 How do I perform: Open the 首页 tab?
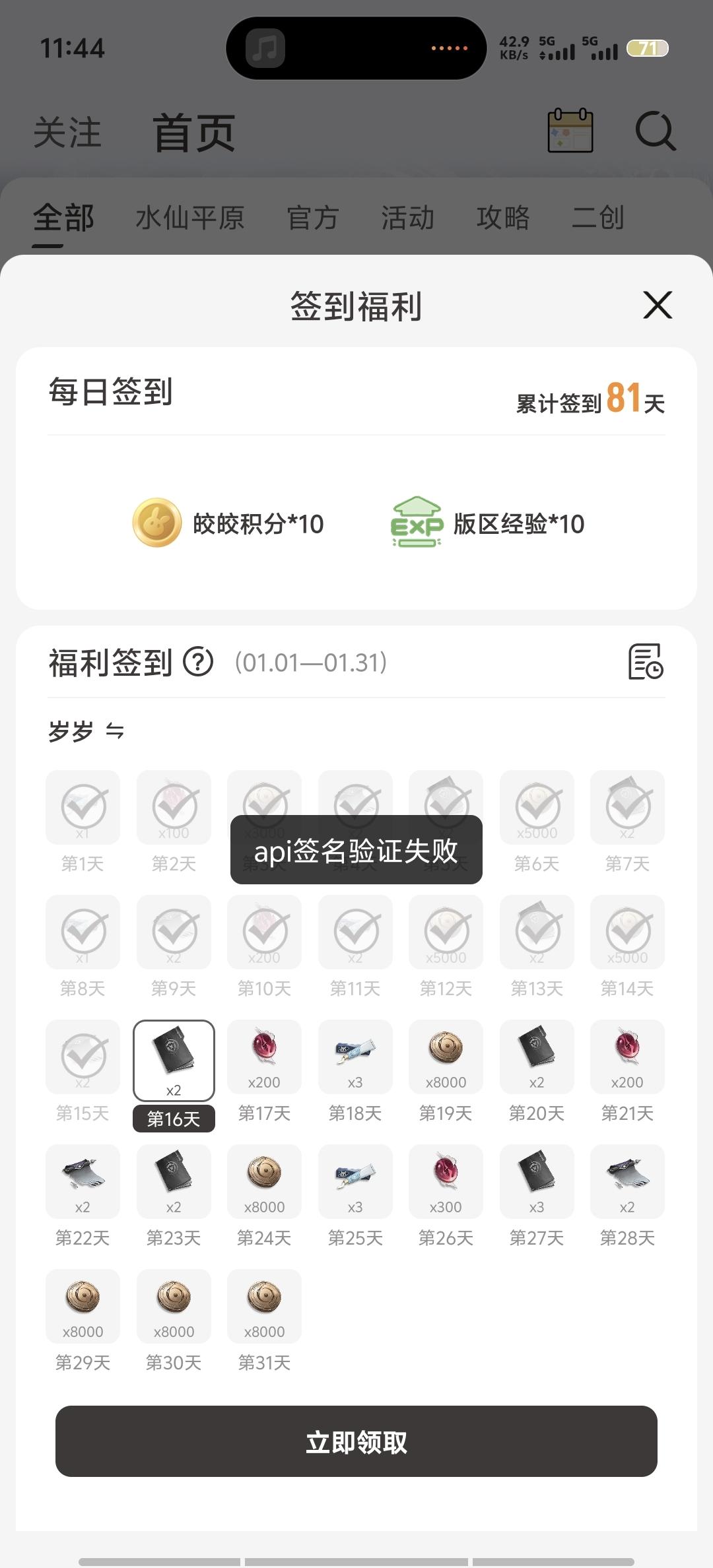point(194,133)
